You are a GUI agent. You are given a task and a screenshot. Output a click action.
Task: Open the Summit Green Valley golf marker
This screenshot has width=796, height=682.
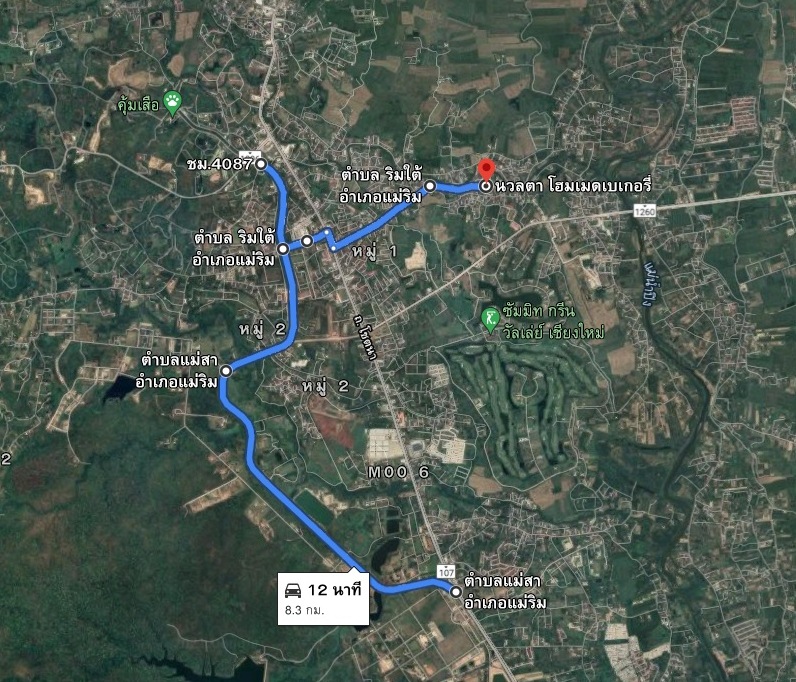pyautogui.click(x=490, y=320)
